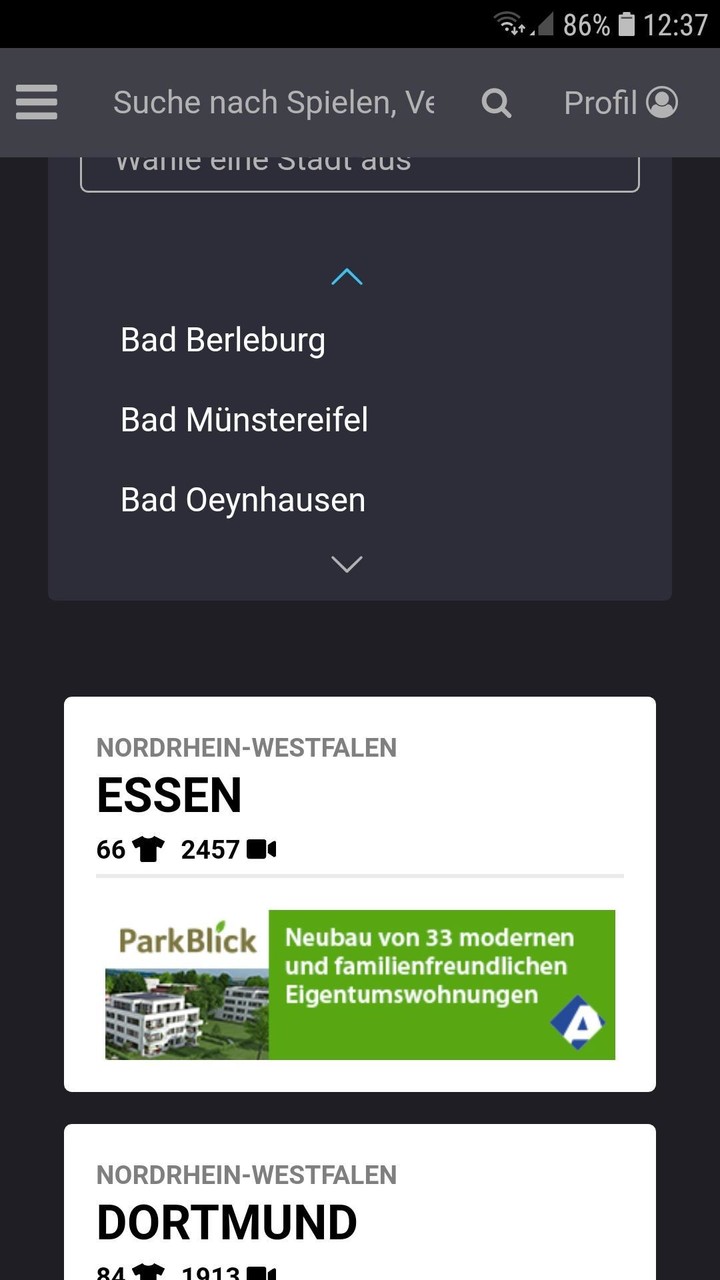Open the navigation hamburger menu
This screenshot has height=1280, width=720.
[x=37, y=102]
